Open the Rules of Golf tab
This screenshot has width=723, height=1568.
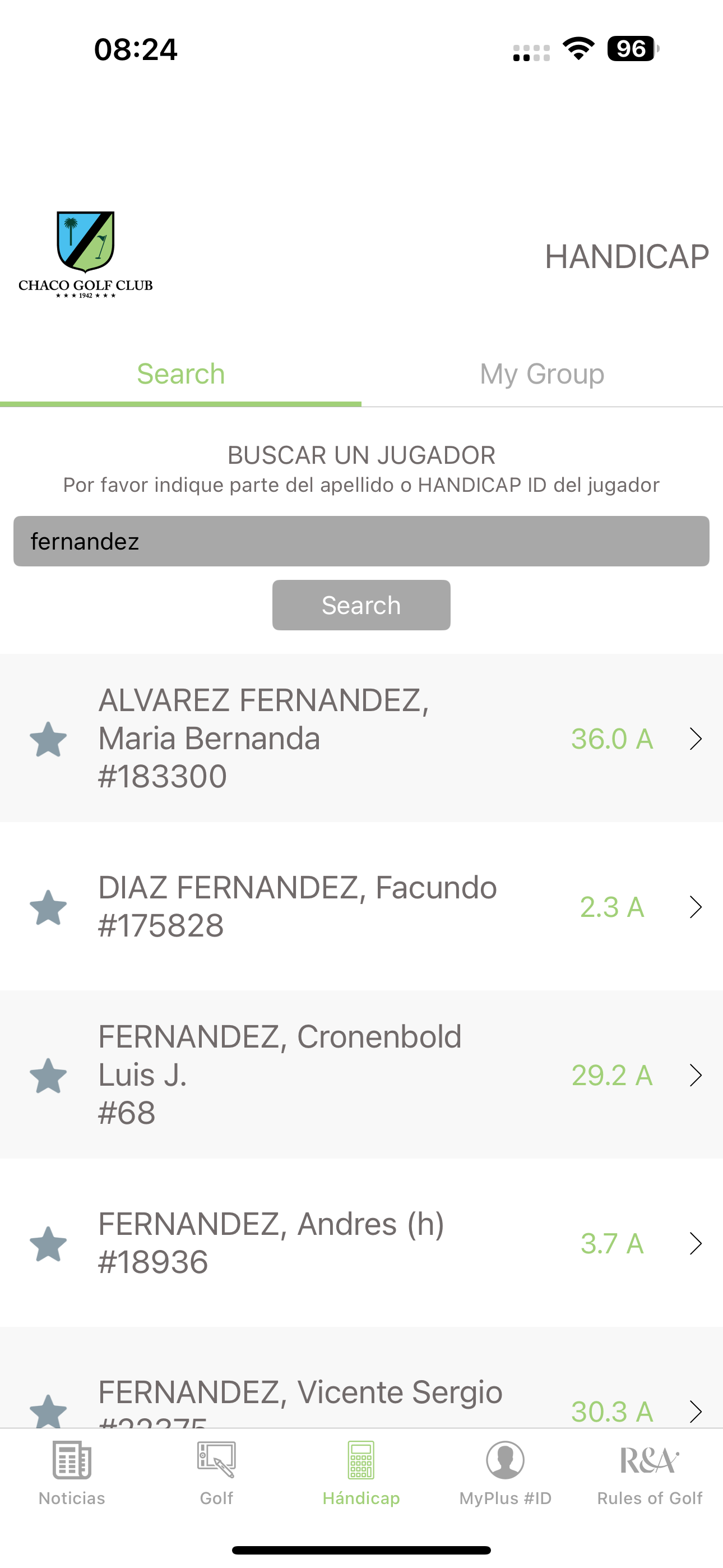(x=650, y=1473)
